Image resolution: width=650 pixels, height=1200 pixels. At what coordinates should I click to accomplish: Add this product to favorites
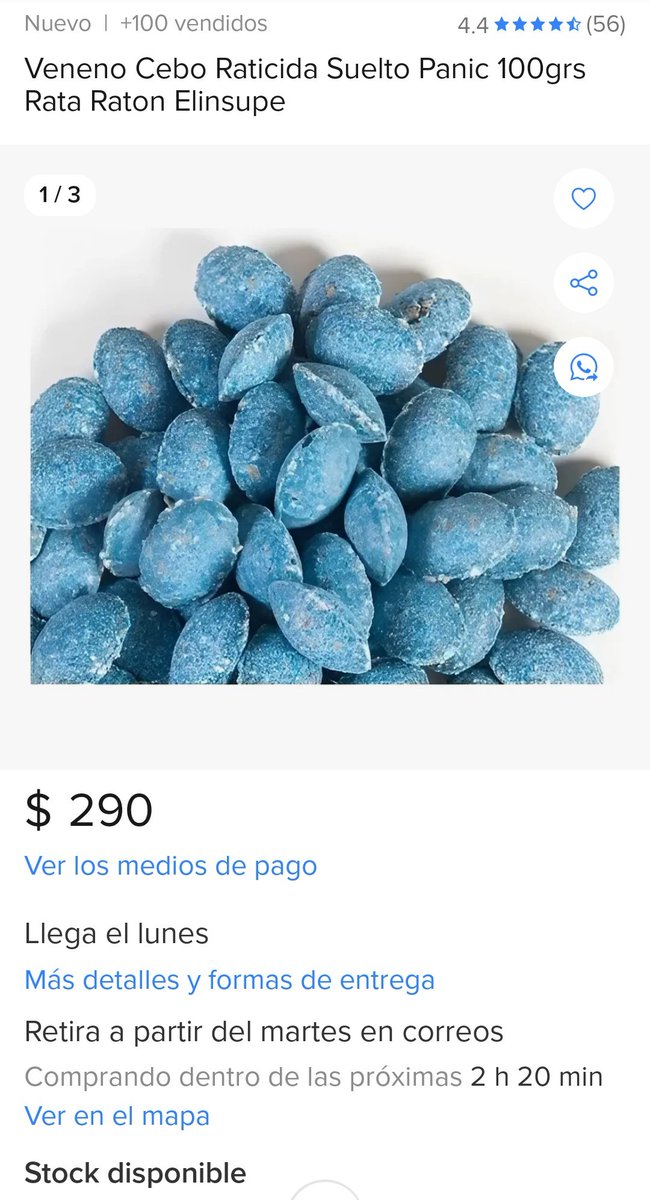[x=583, y=199]
